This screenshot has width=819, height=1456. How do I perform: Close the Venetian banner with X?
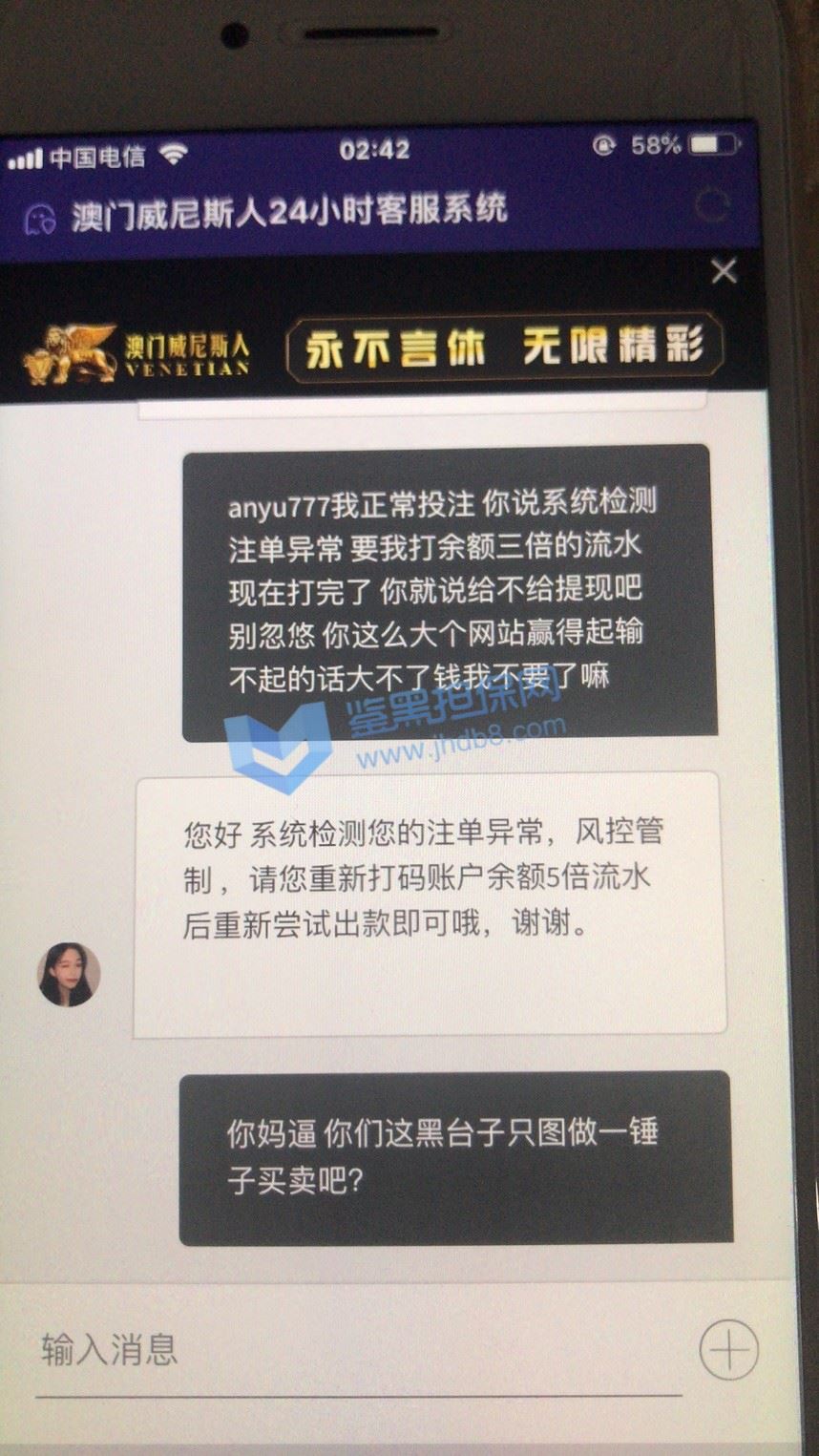[724, 272]
